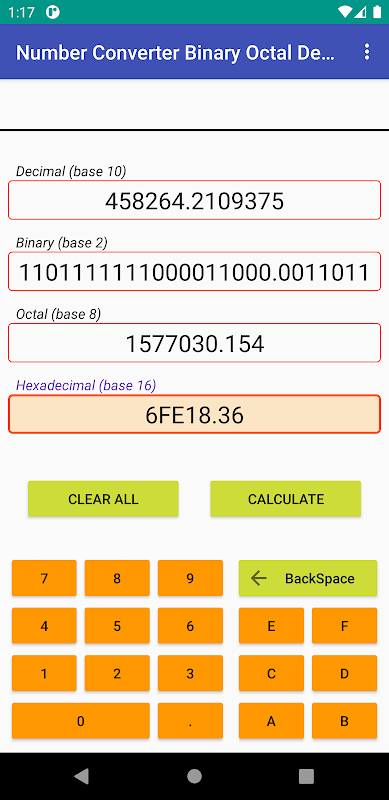
Task: Enter hex letter A
Action: pos(272,721)
